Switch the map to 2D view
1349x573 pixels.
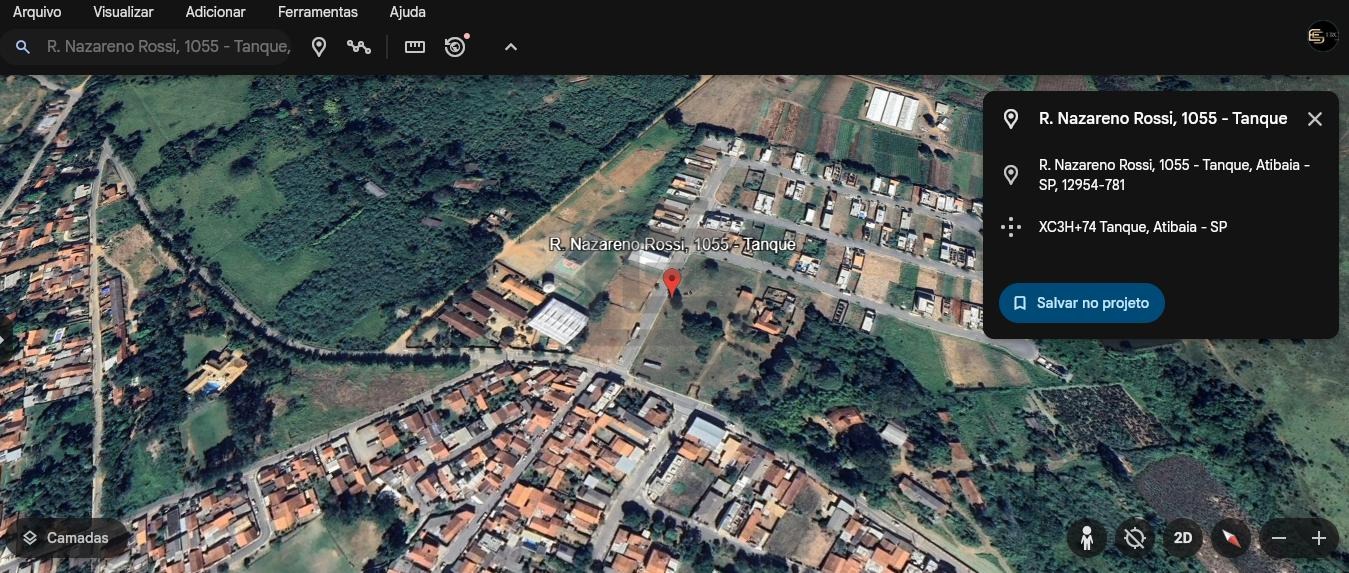coord(1183,538)
